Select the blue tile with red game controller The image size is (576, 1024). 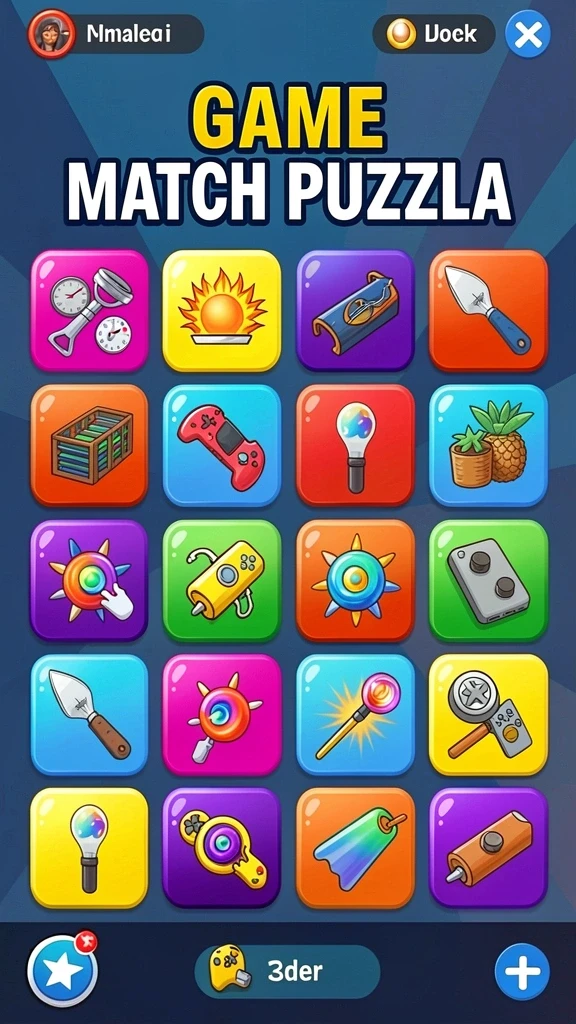click(221, 445)
